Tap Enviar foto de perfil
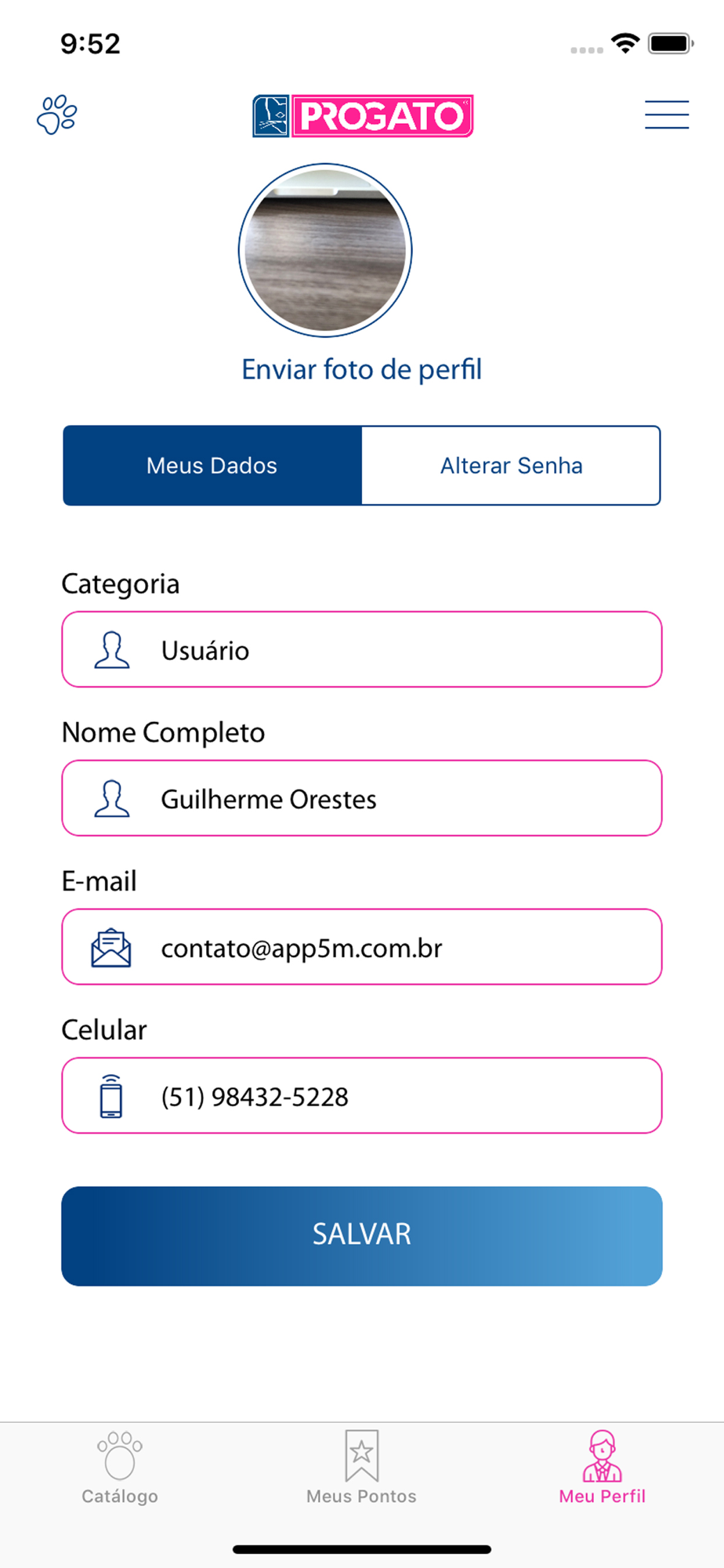This screenshot has height=1568, width=724. [361, 369]
